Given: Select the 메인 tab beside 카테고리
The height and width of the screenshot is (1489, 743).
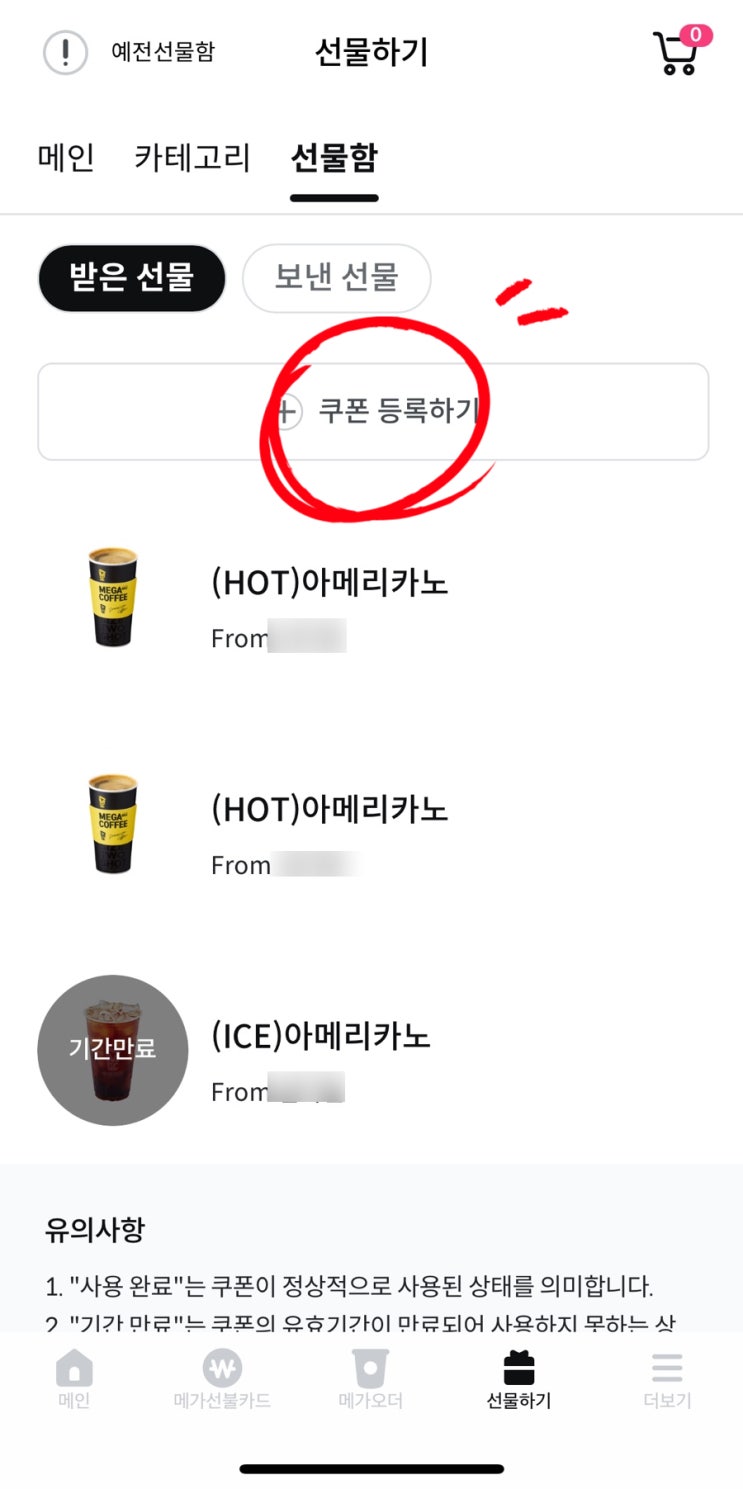Looking at the screenshot, I should [66, 158].
